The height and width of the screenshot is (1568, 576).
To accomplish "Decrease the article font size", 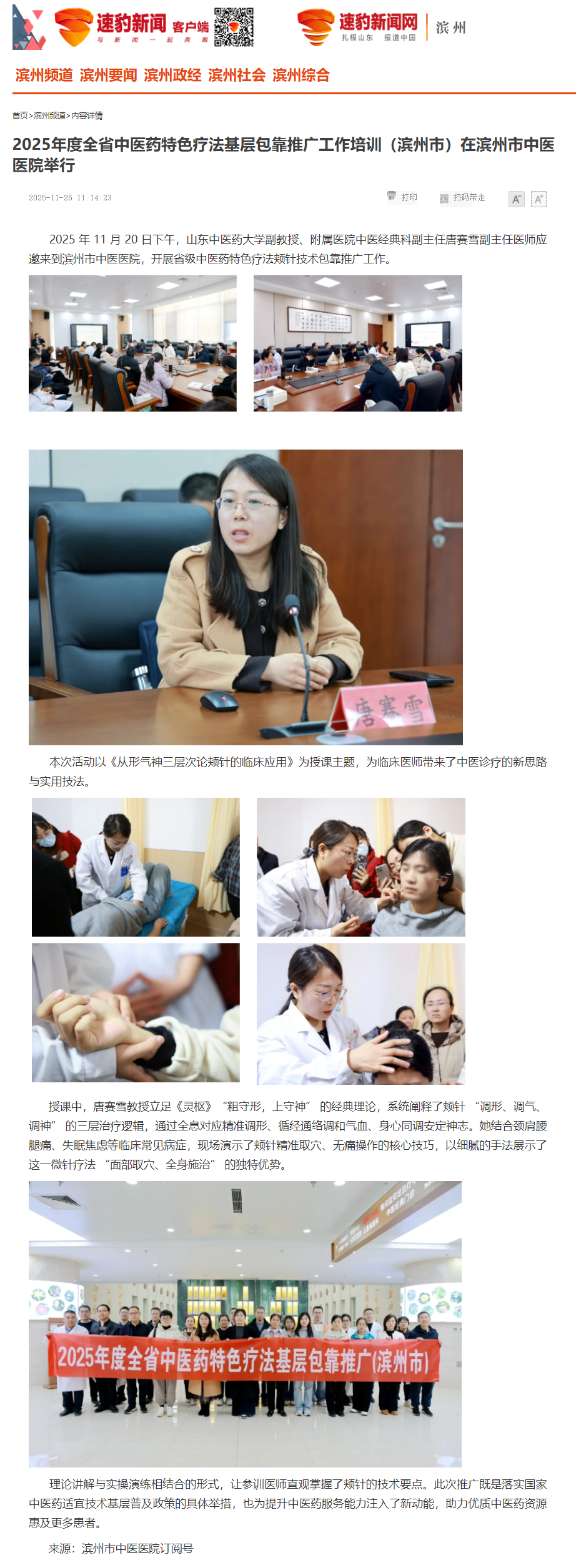I will [517, 199].
